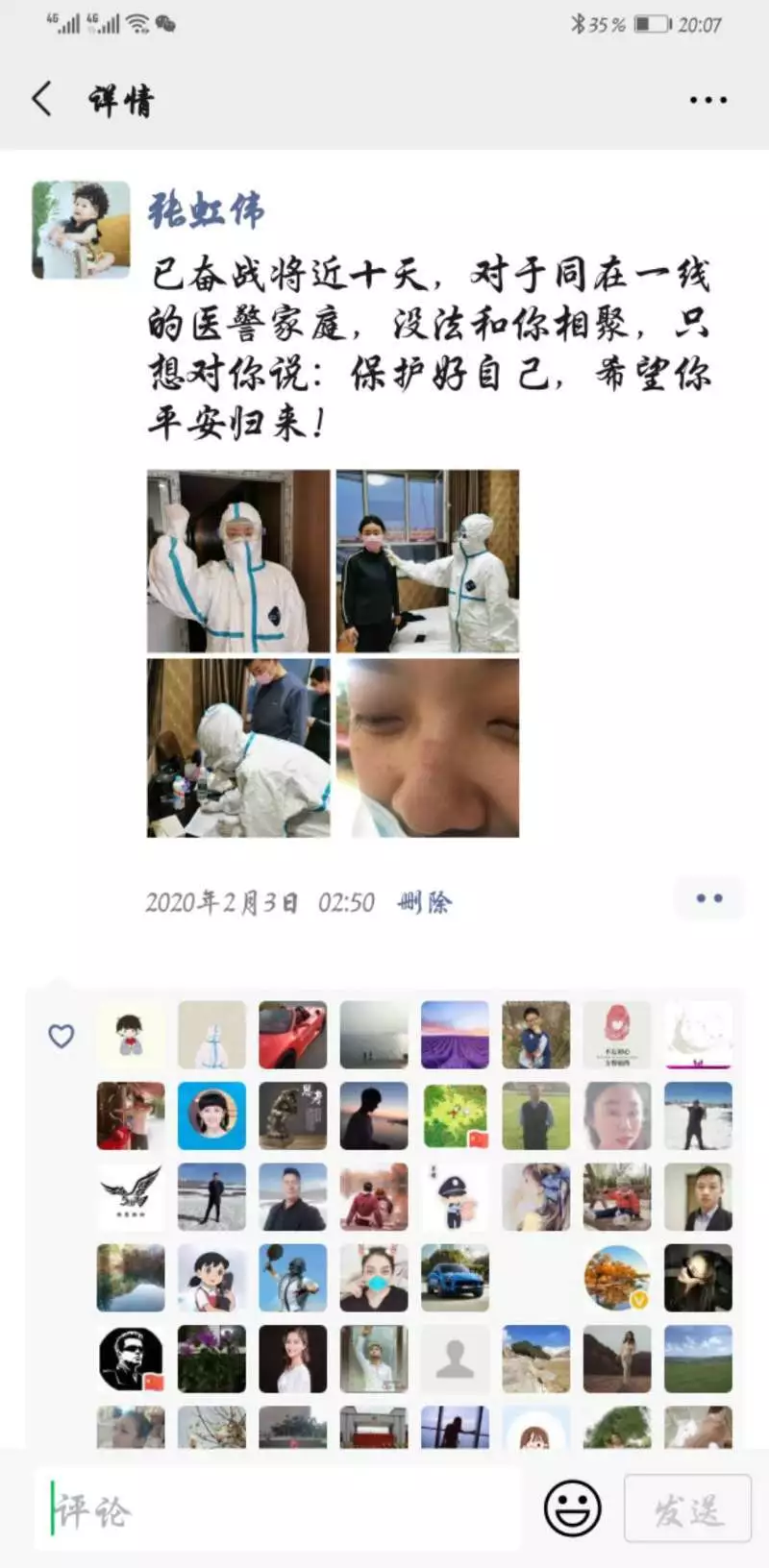Open the three-dot overflow menu
Viewport: 769px width, 1568px height.
pyautogui.click(x=707, y=100)
